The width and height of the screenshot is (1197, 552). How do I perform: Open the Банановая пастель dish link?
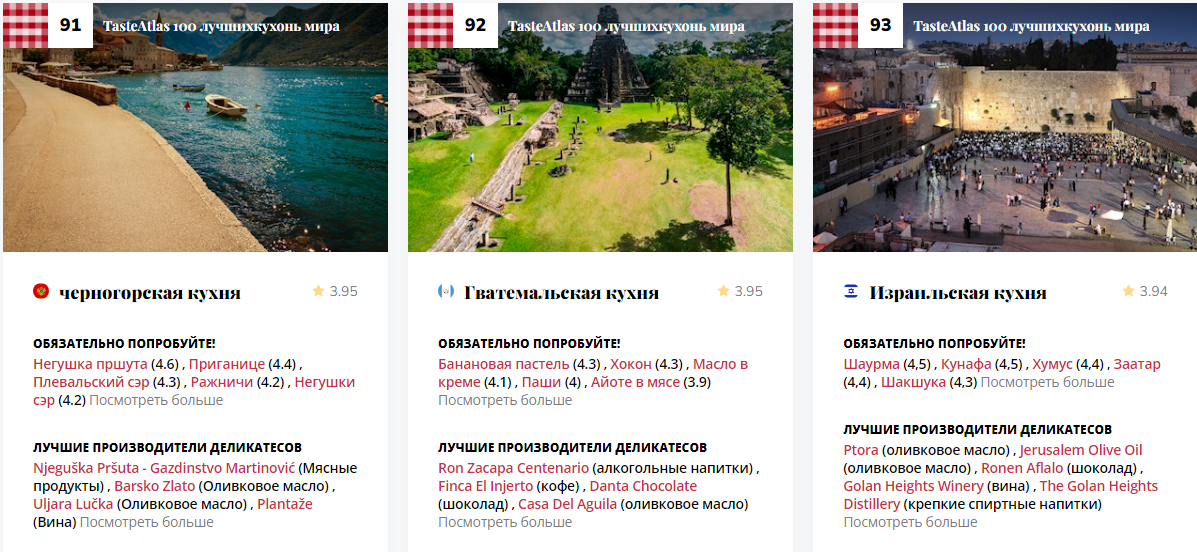(x=503, y=364)
